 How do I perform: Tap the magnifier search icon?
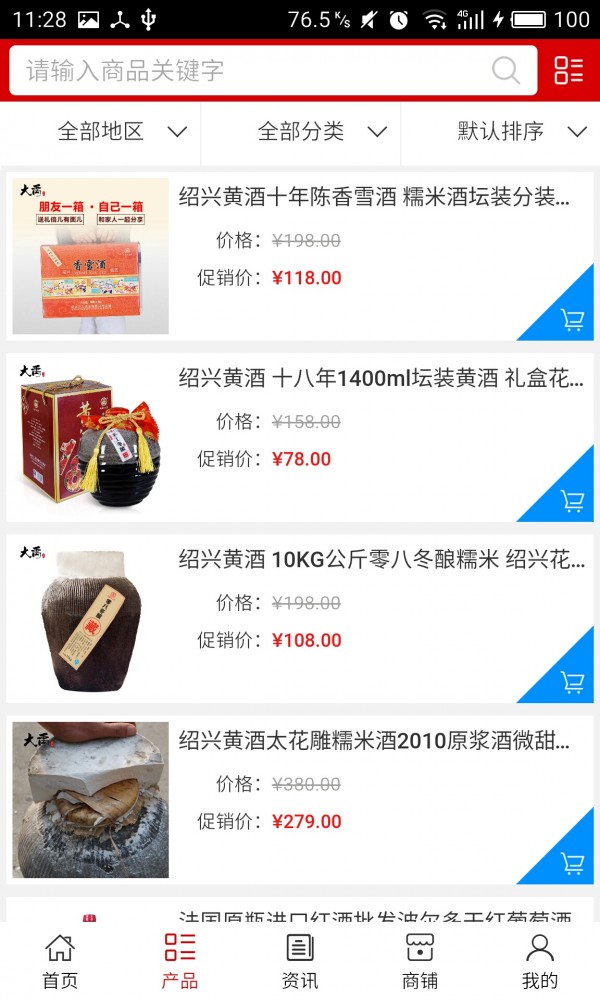pos(506,70)
